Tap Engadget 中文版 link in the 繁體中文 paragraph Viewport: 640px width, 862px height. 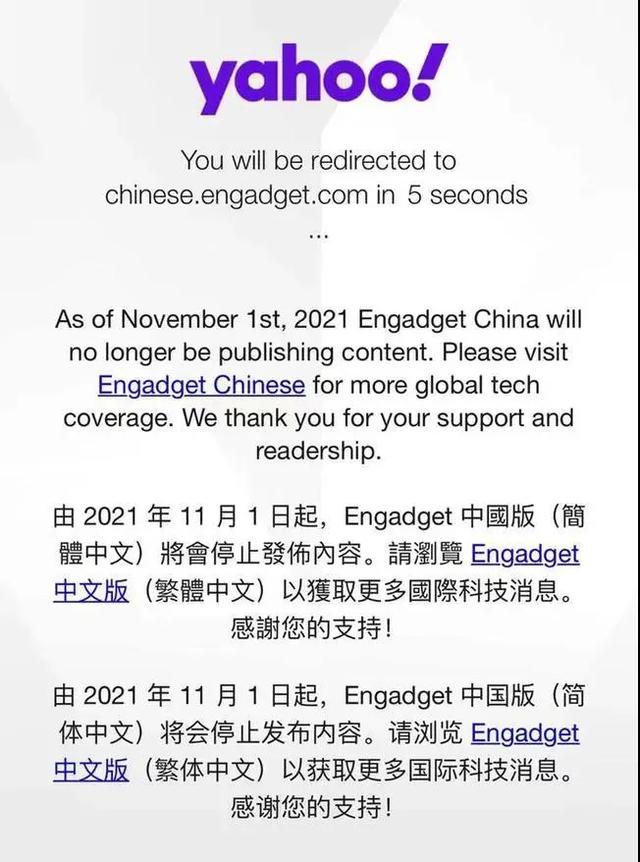[x=525, y=554]
